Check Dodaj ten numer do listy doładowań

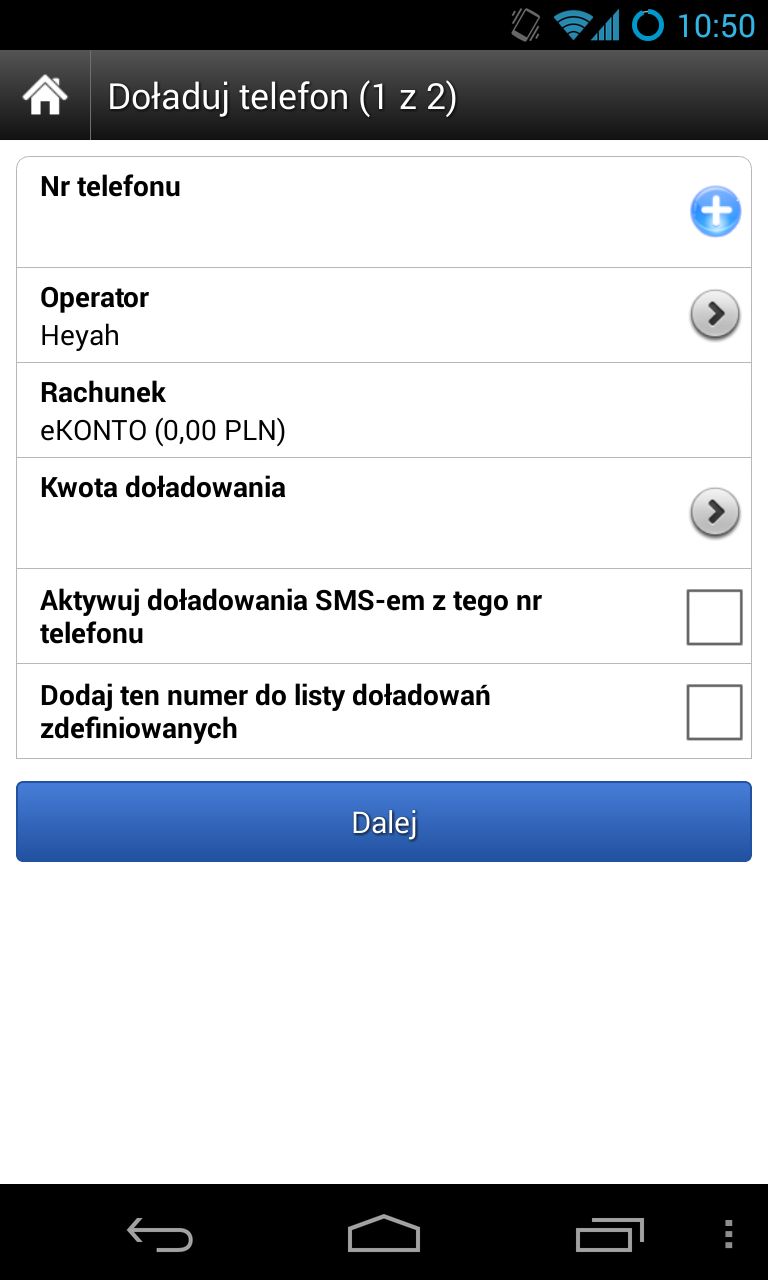(714, 712)
